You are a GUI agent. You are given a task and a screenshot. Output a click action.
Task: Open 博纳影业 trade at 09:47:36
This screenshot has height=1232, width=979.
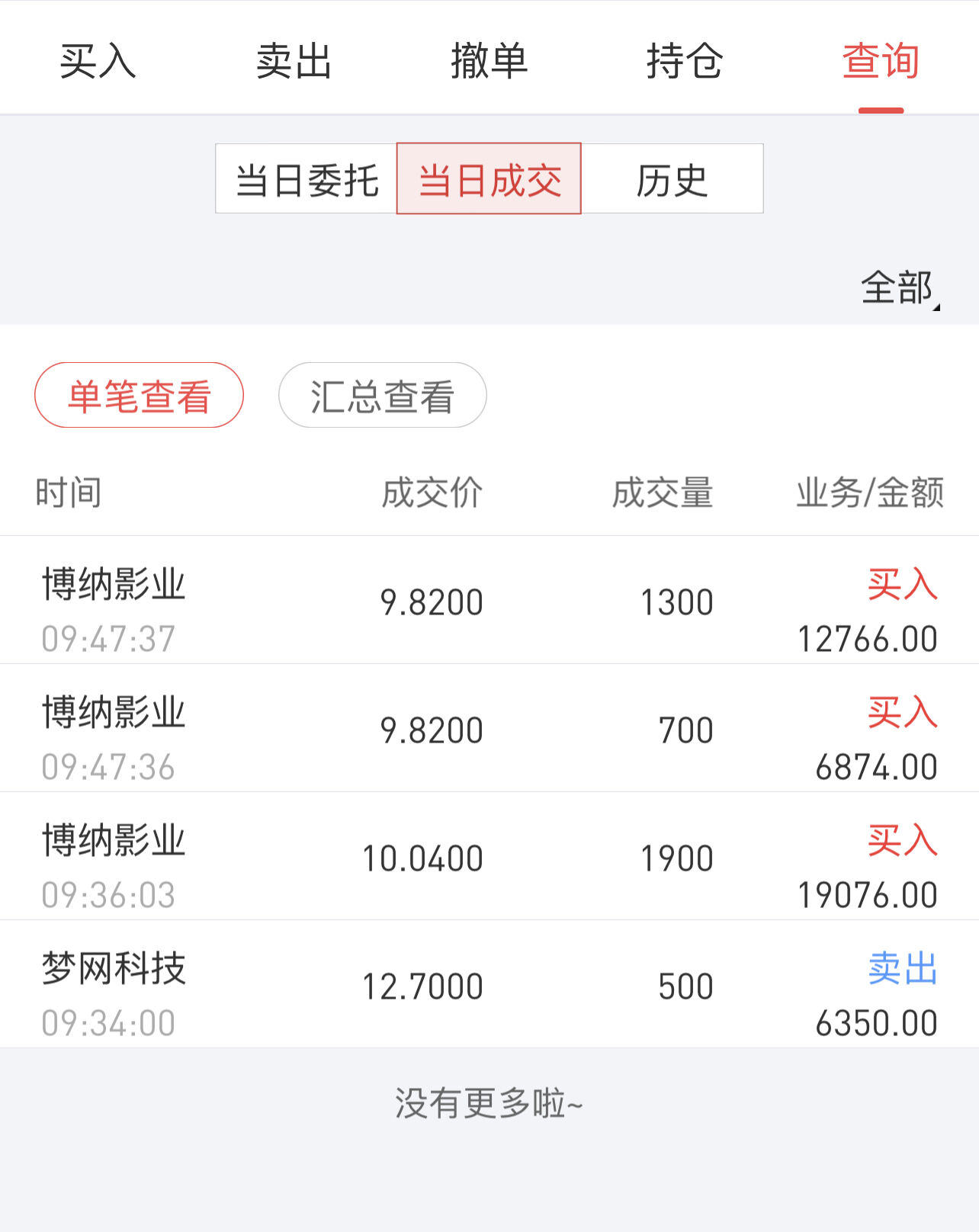[x=489, y=729]
